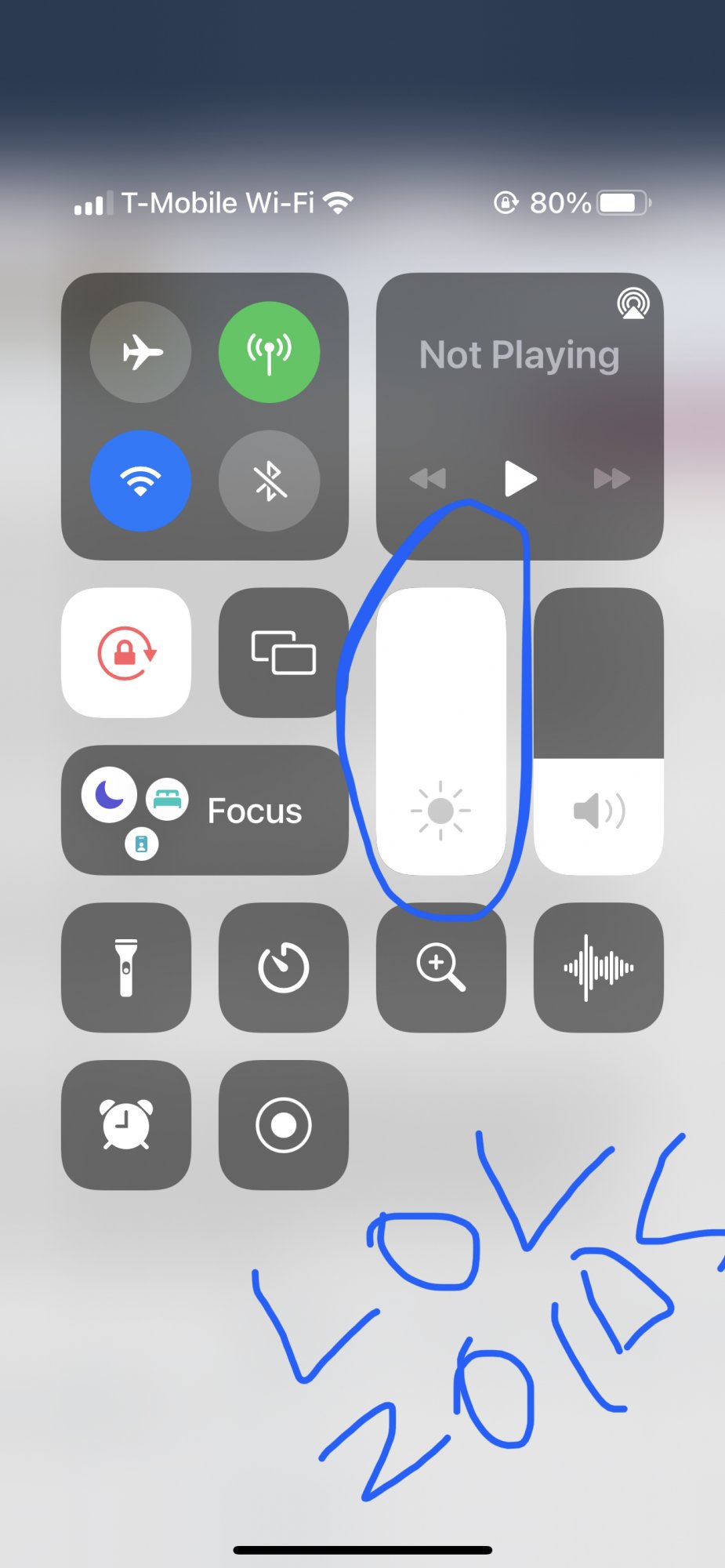Screen dimensions: 725x1568
Task: Turn off Cellular Data
Action: tap(269, 352)
